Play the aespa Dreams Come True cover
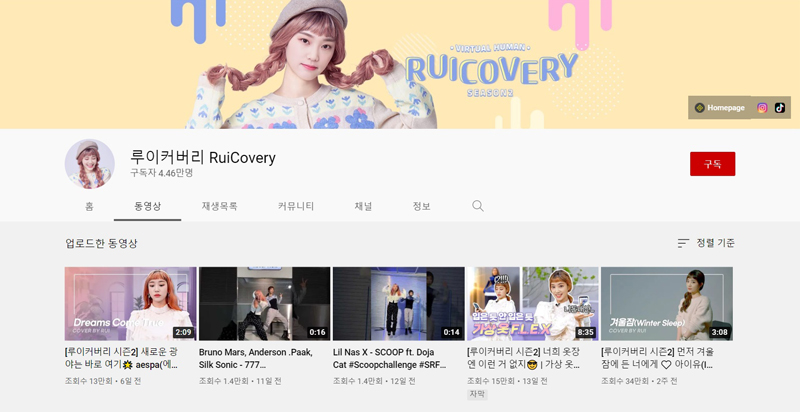Image resolution: width=800 pixels, height=412 pixels. click(x=130, y=304)
